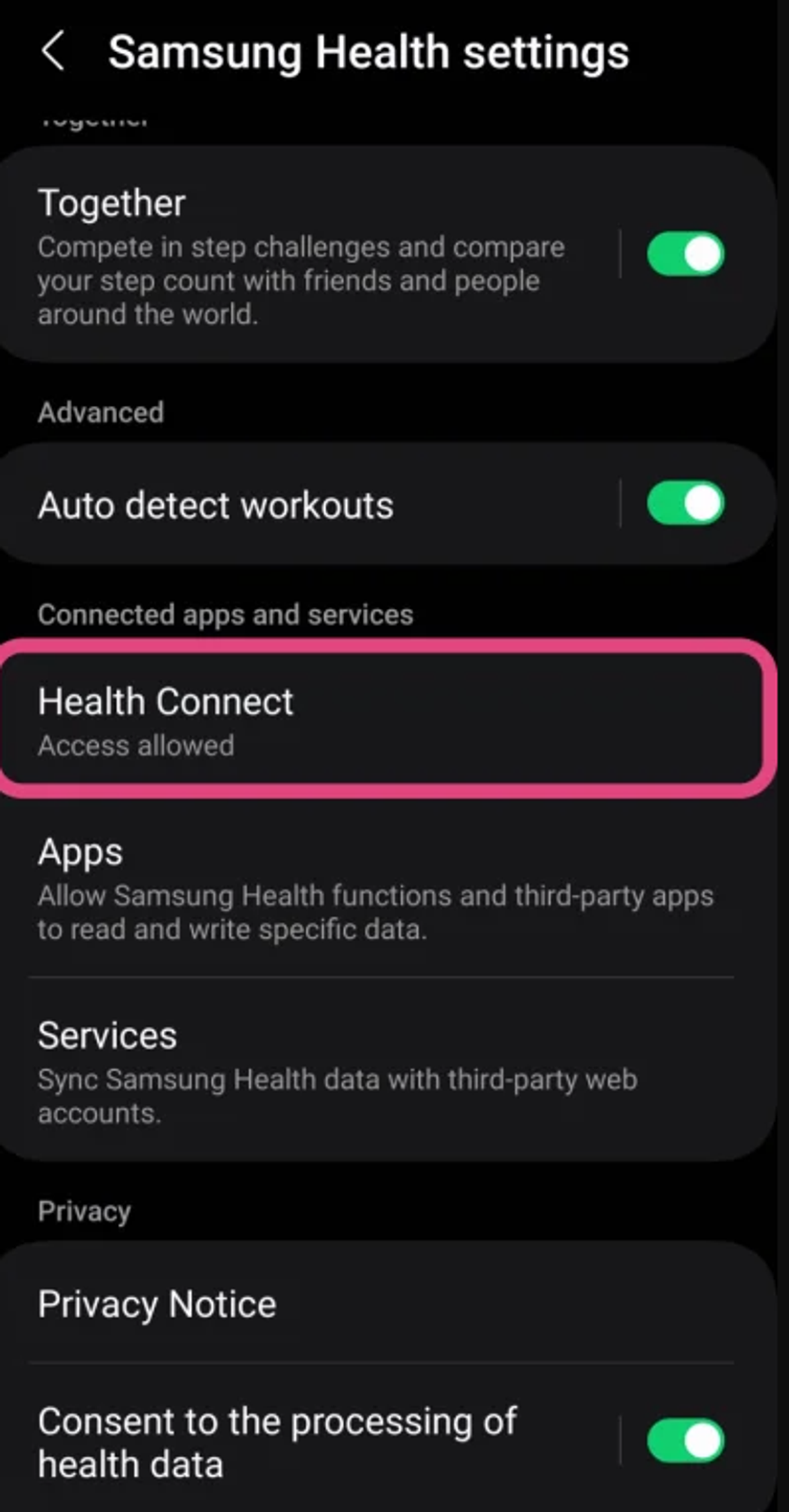The image size is (789, 1512).
Task: View the Privacy Notice
Action: click(380, 1305)
